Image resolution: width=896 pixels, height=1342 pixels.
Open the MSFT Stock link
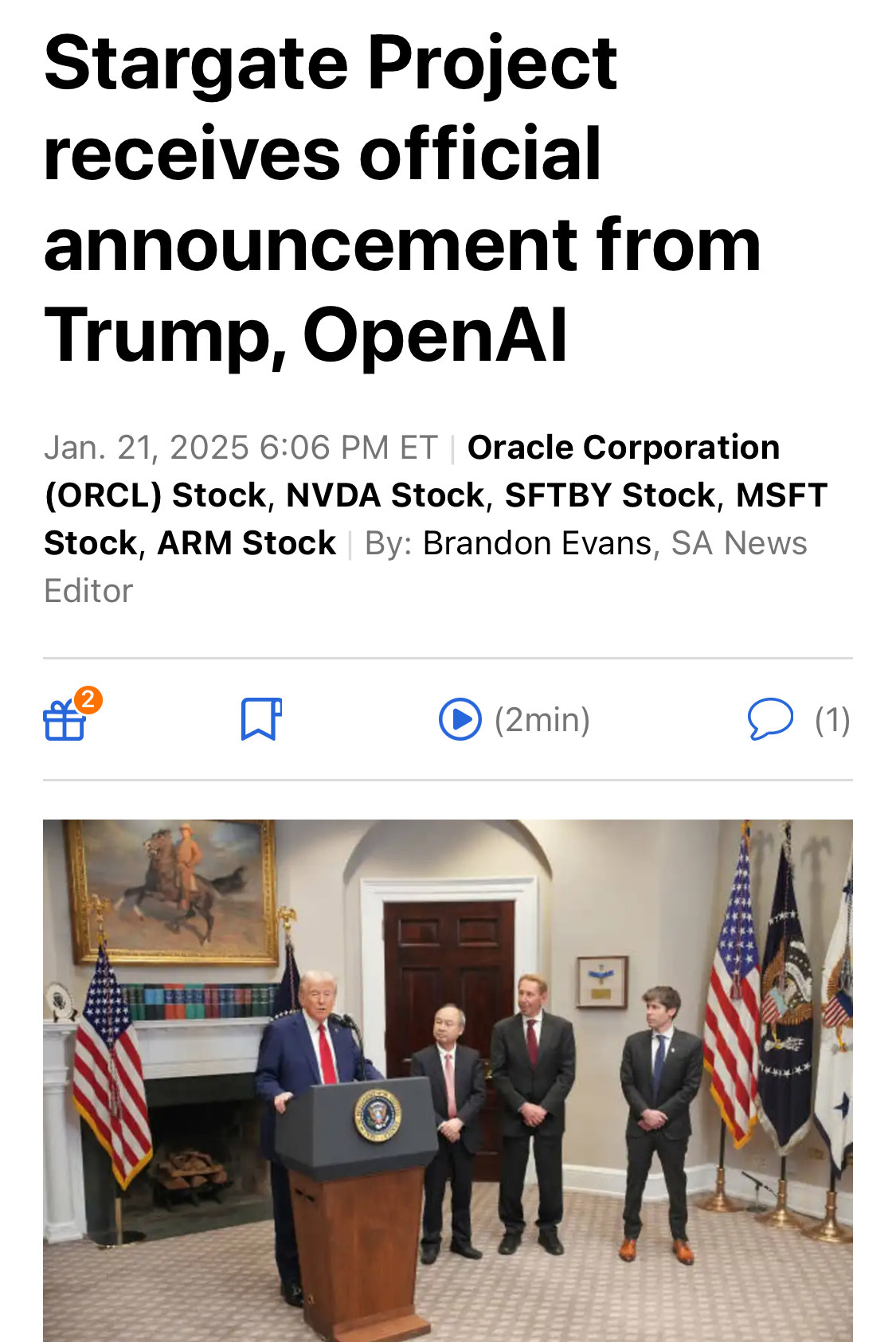(x=781, y=495)
